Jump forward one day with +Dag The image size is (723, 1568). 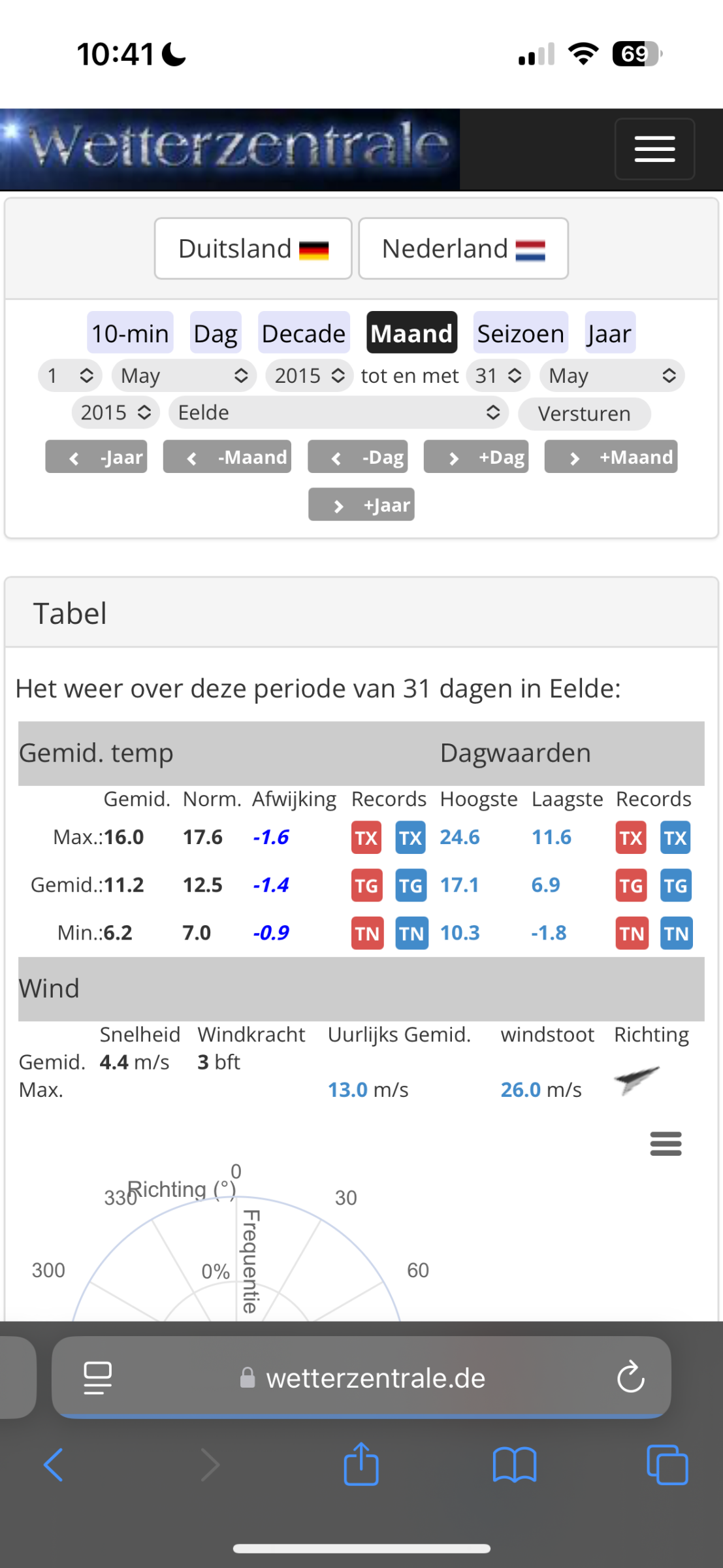pyautogui.click(x=476, y=457)
